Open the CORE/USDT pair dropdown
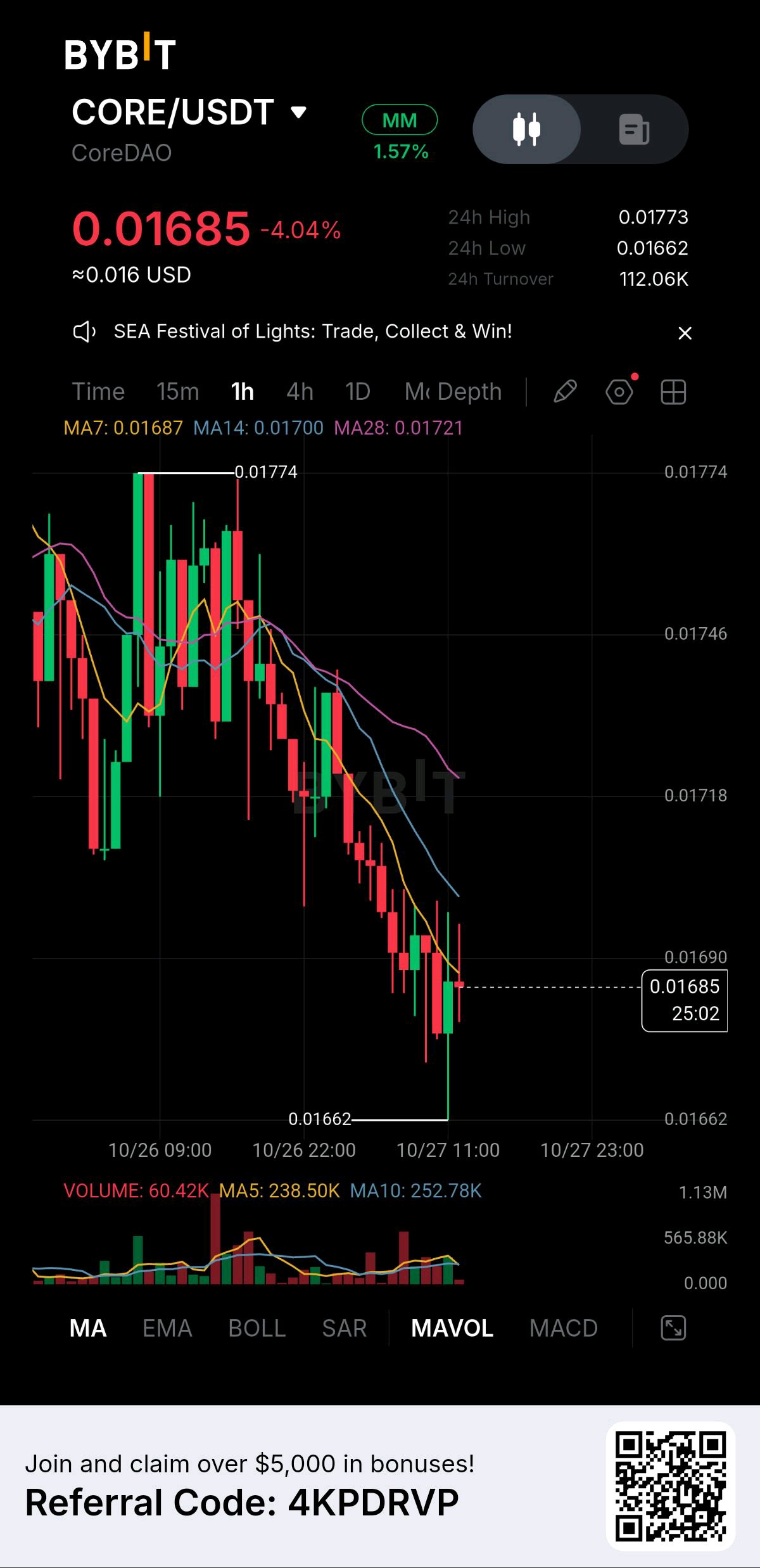 coord(189,113)
